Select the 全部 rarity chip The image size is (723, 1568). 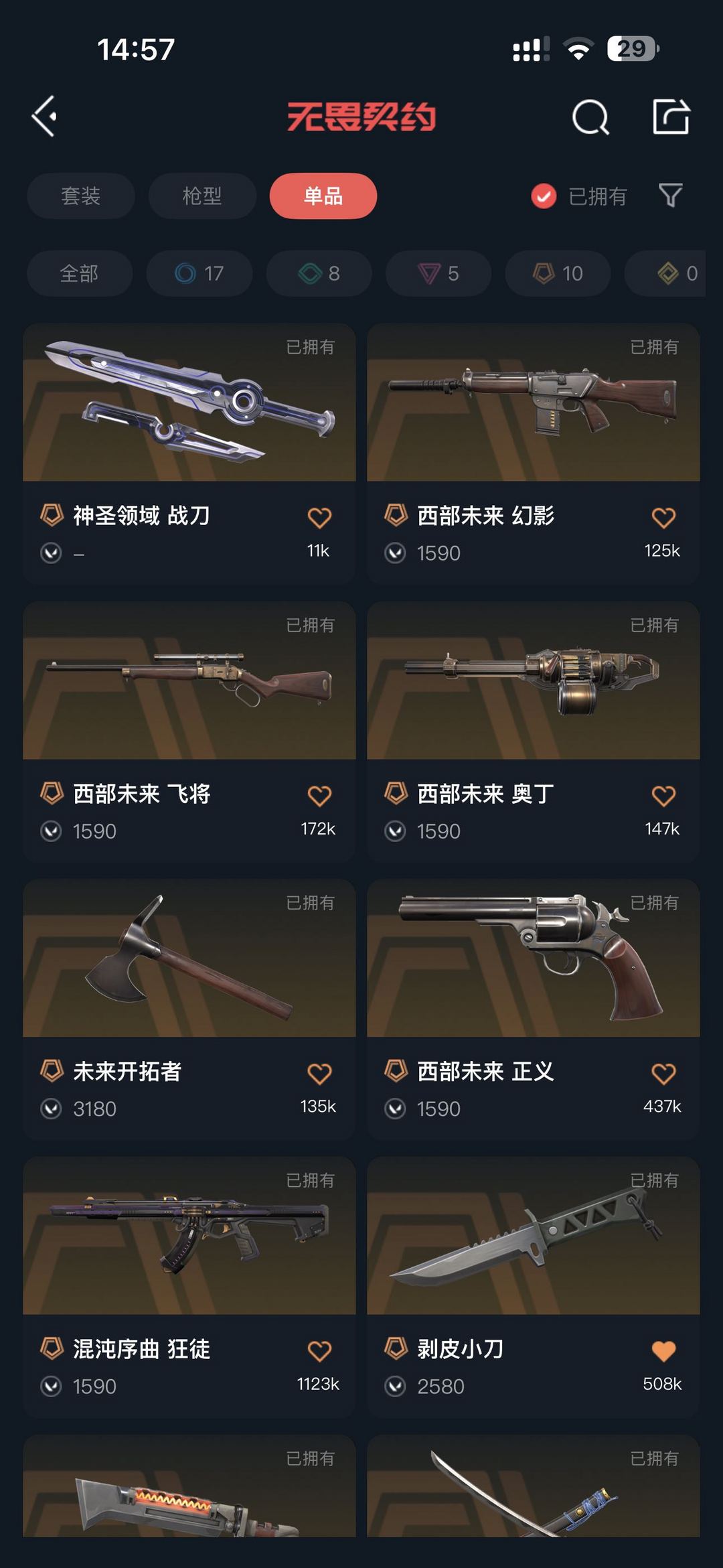[x=80, y=273]
